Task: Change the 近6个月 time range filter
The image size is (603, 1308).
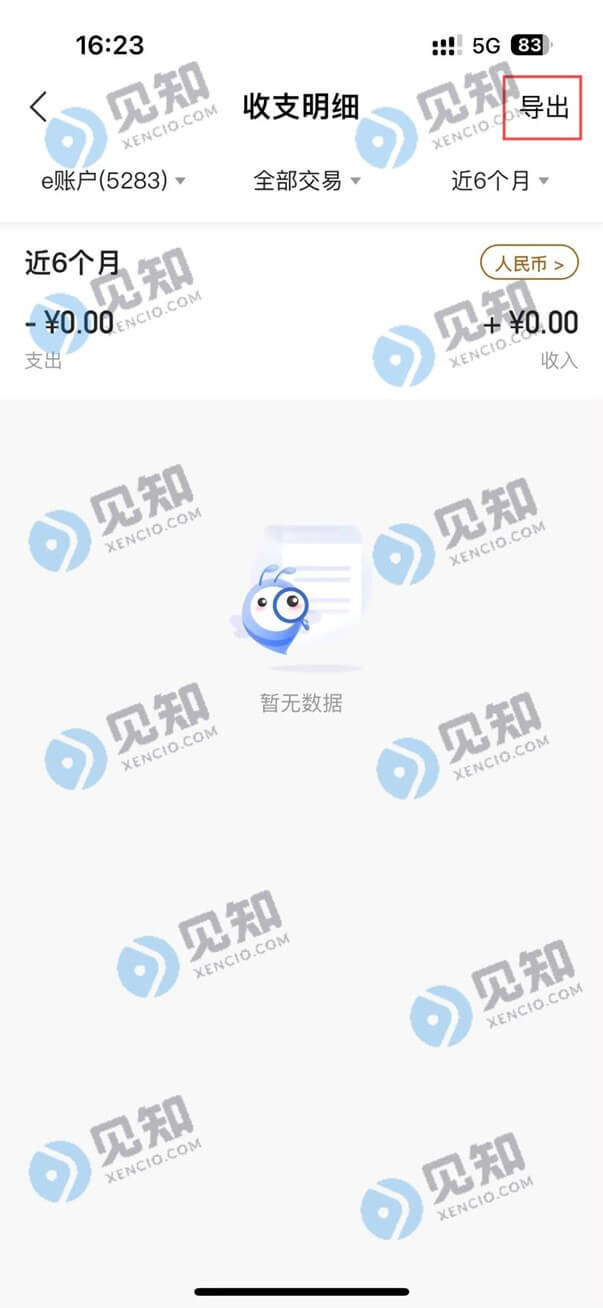Action: coord(500,181)
